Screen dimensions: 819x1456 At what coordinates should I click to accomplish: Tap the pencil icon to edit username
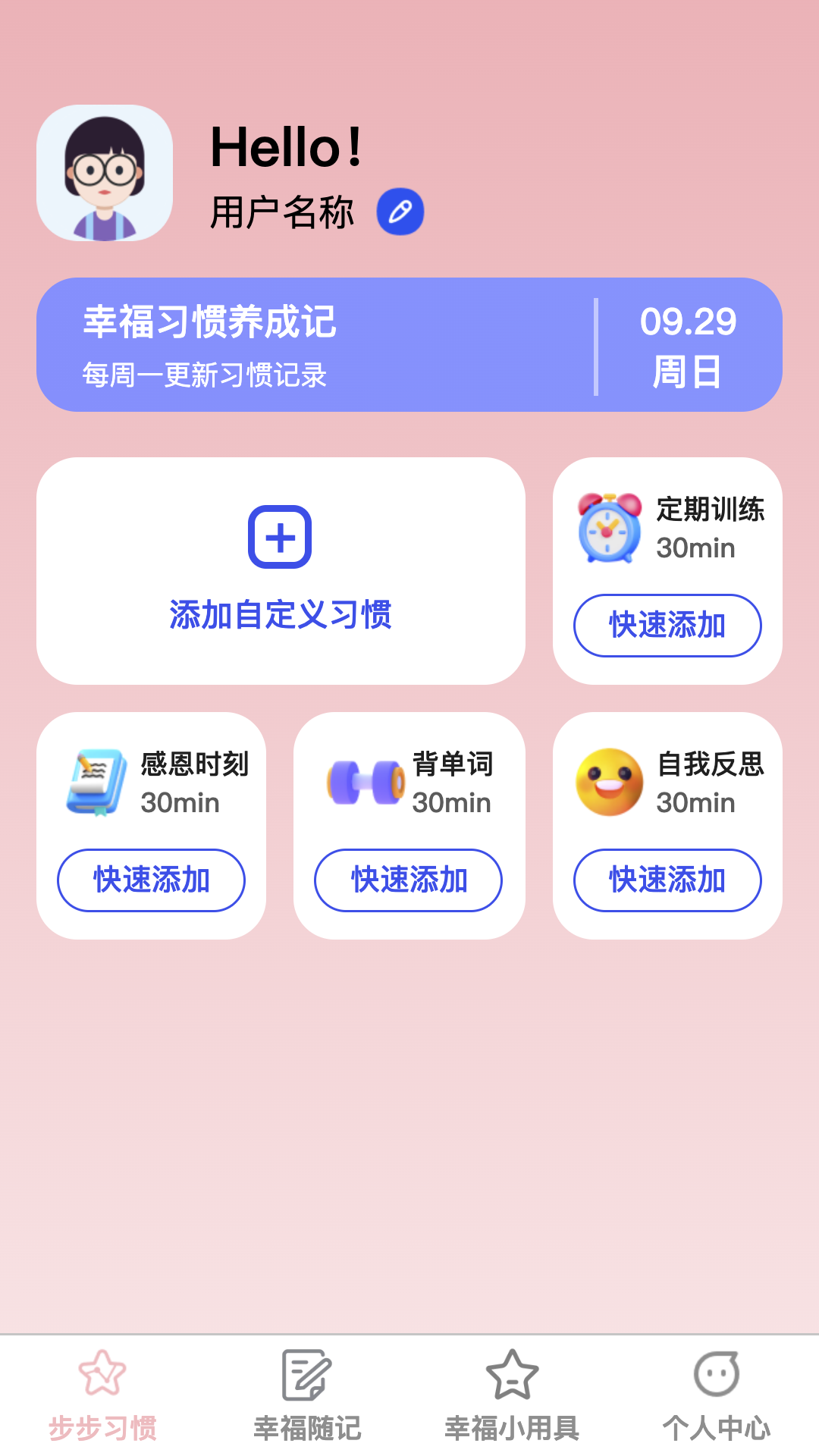pos(400,212)
